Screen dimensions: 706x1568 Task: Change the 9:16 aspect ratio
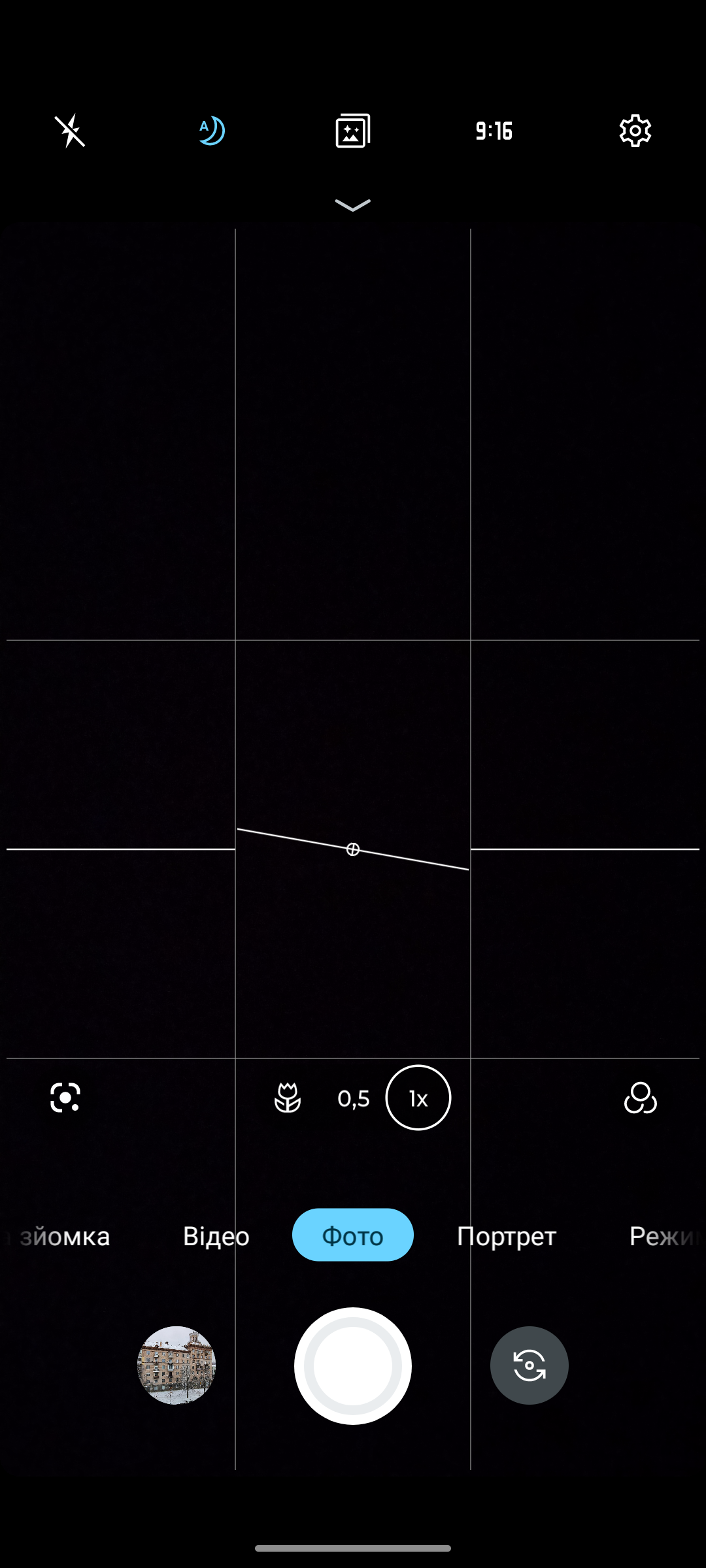pos(494,131)
